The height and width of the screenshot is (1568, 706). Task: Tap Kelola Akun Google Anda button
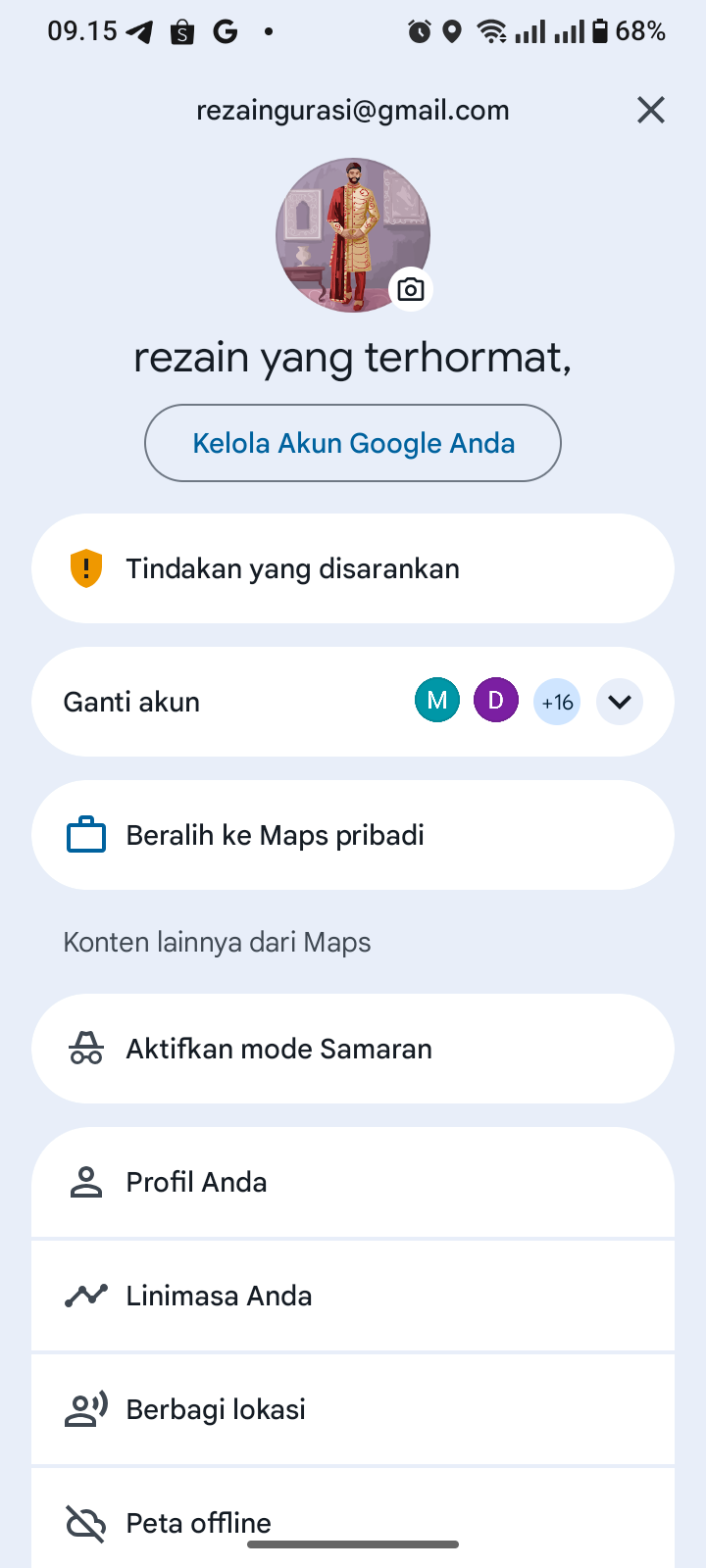point(353,443)
